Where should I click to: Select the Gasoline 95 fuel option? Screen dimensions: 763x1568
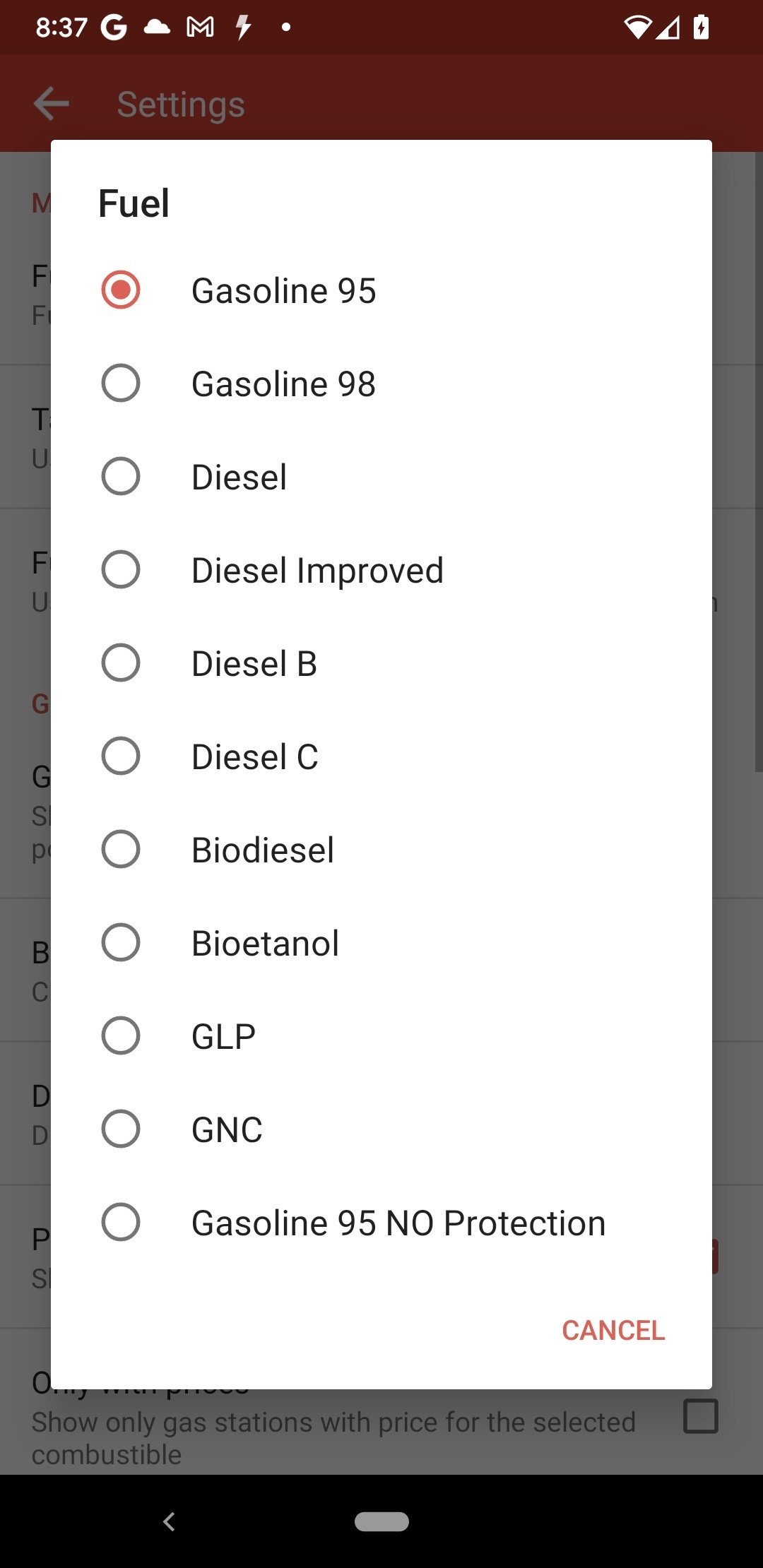[x=381, y=290]
